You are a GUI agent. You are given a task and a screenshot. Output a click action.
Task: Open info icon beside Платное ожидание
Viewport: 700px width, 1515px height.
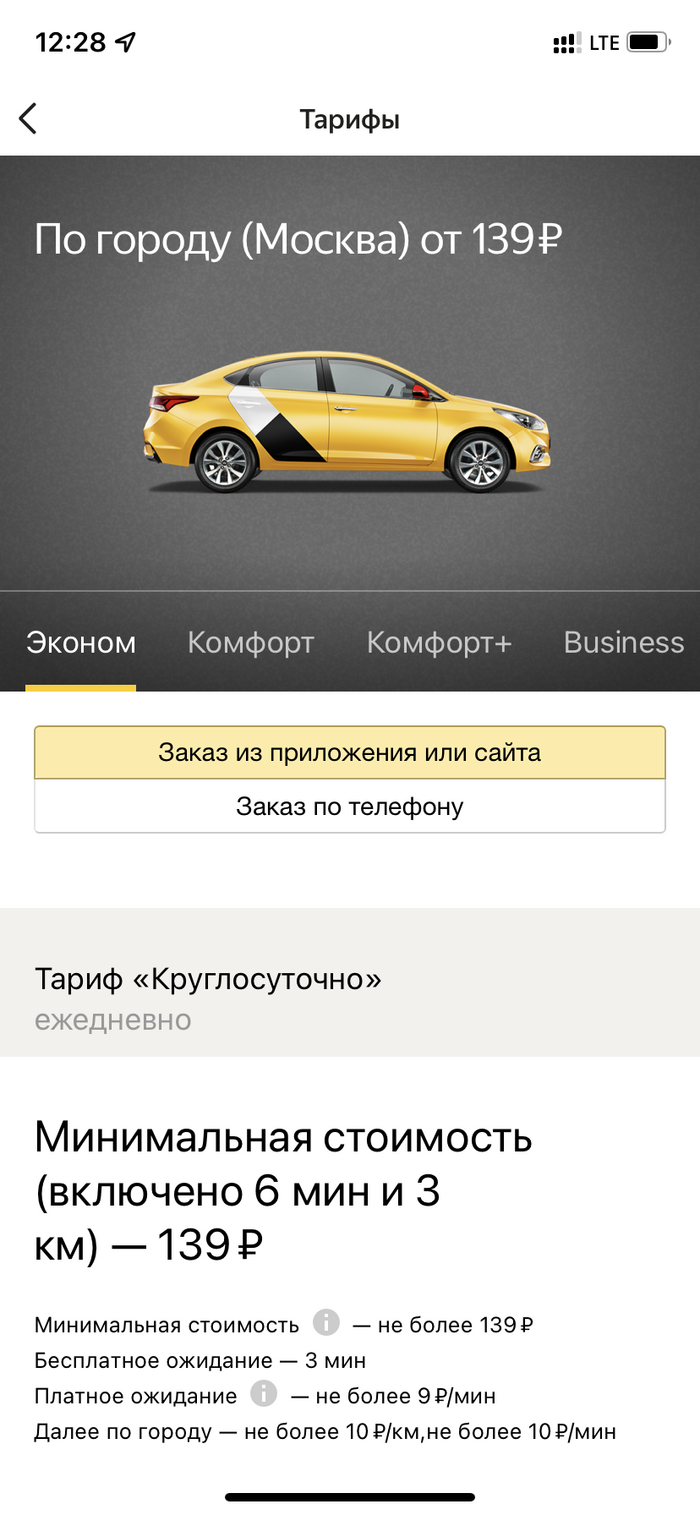264,1394
